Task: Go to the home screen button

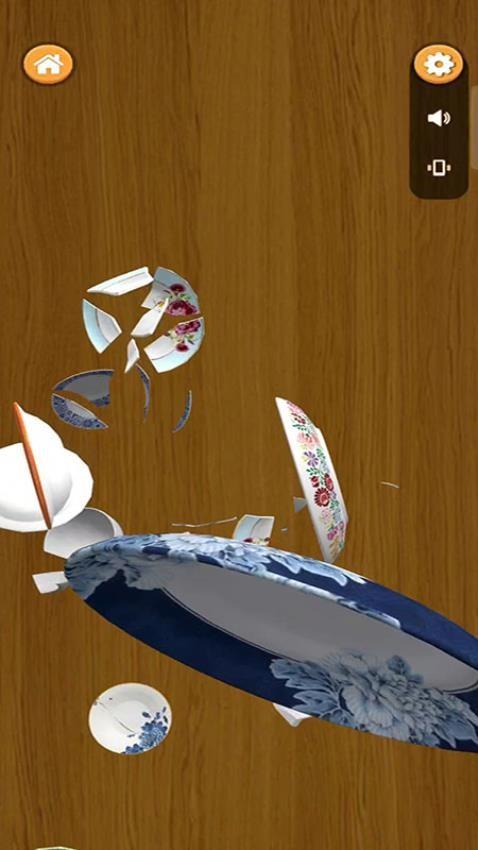Action: [48, 64]
